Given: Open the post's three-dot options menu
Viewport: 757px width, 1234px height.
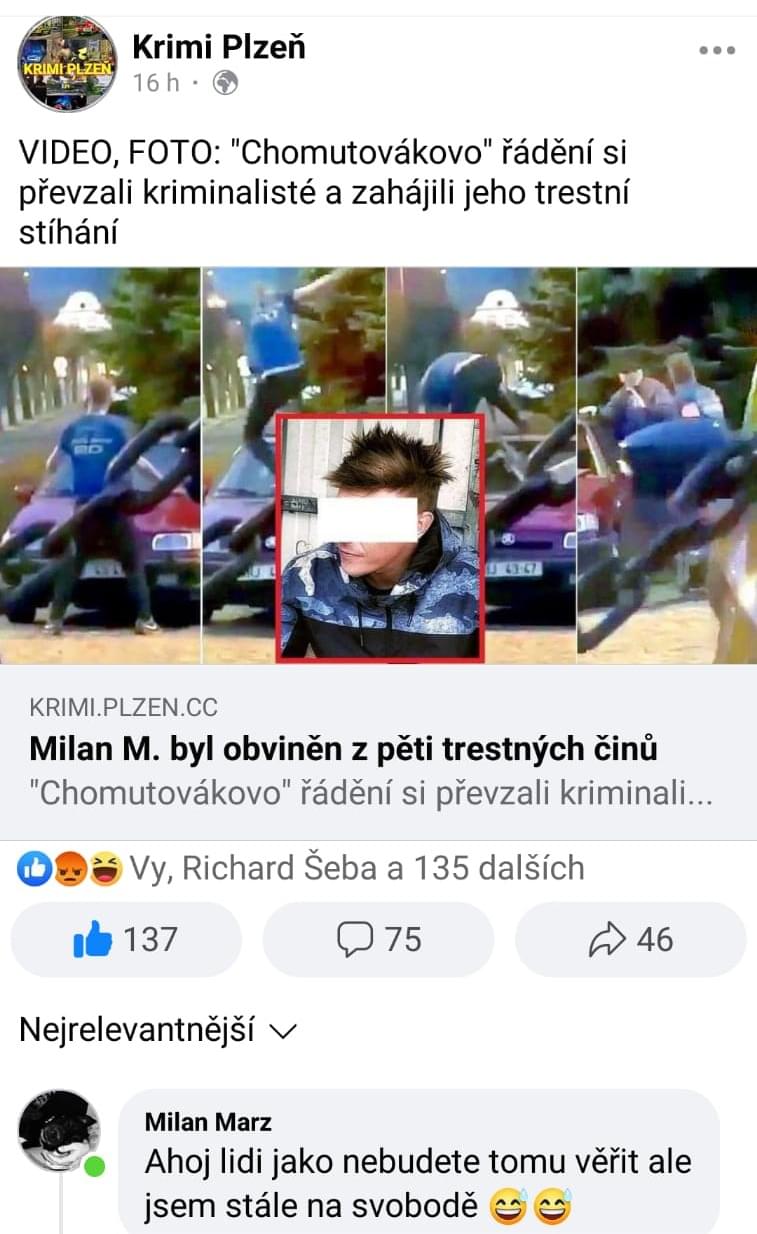Looking at the screenshot, I should [x=717, y=50].
